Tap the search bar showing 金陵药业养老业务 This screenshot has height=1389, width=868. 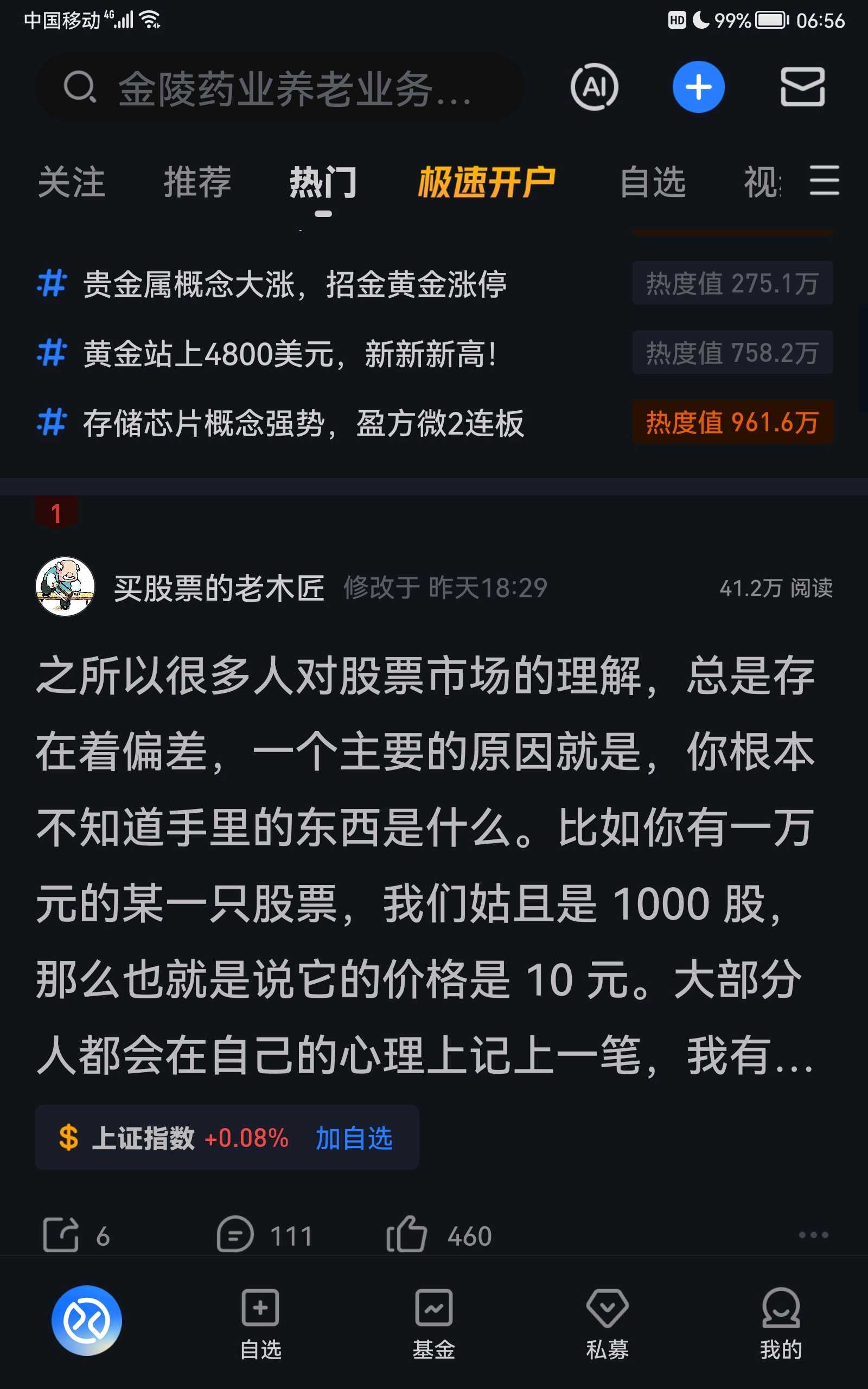pos(282,88)
